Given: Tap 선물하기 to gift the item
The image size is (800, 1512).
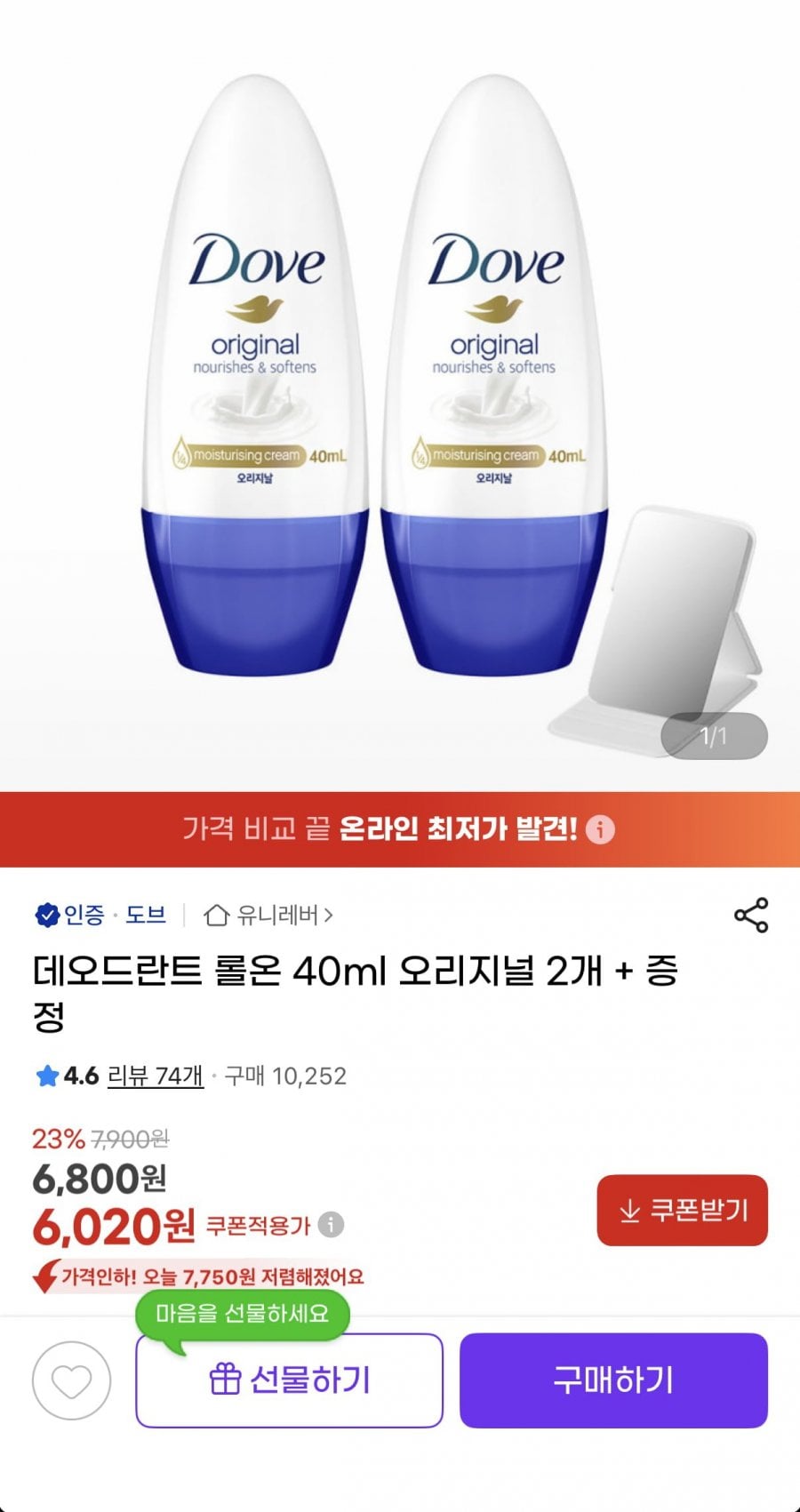Looking at the screenshot, I should [x=289, y=1380].
